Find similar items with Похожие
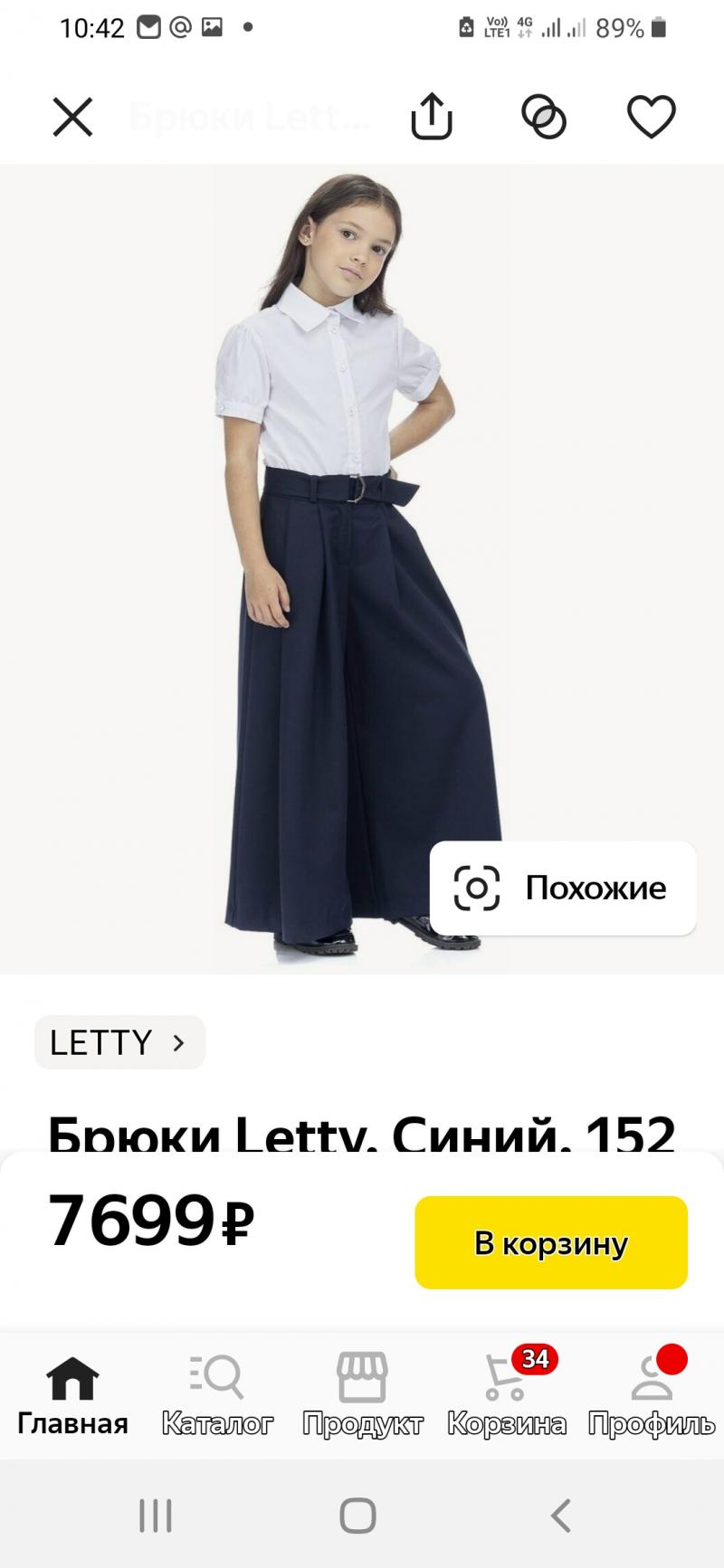Image resolution: width=724 pixels, height=1568 pixels. pos(562,888)
